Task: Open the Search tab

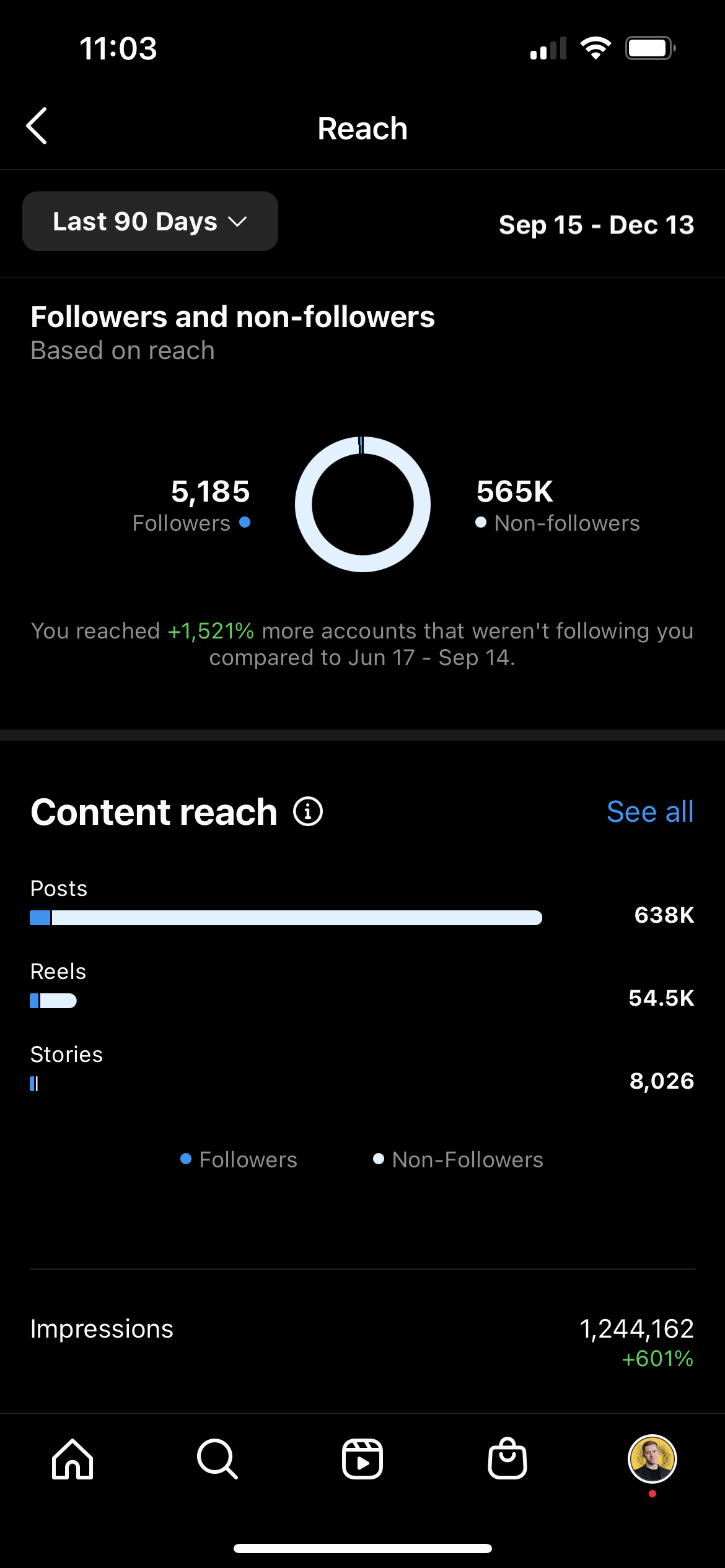Action: coord(217,1459)
